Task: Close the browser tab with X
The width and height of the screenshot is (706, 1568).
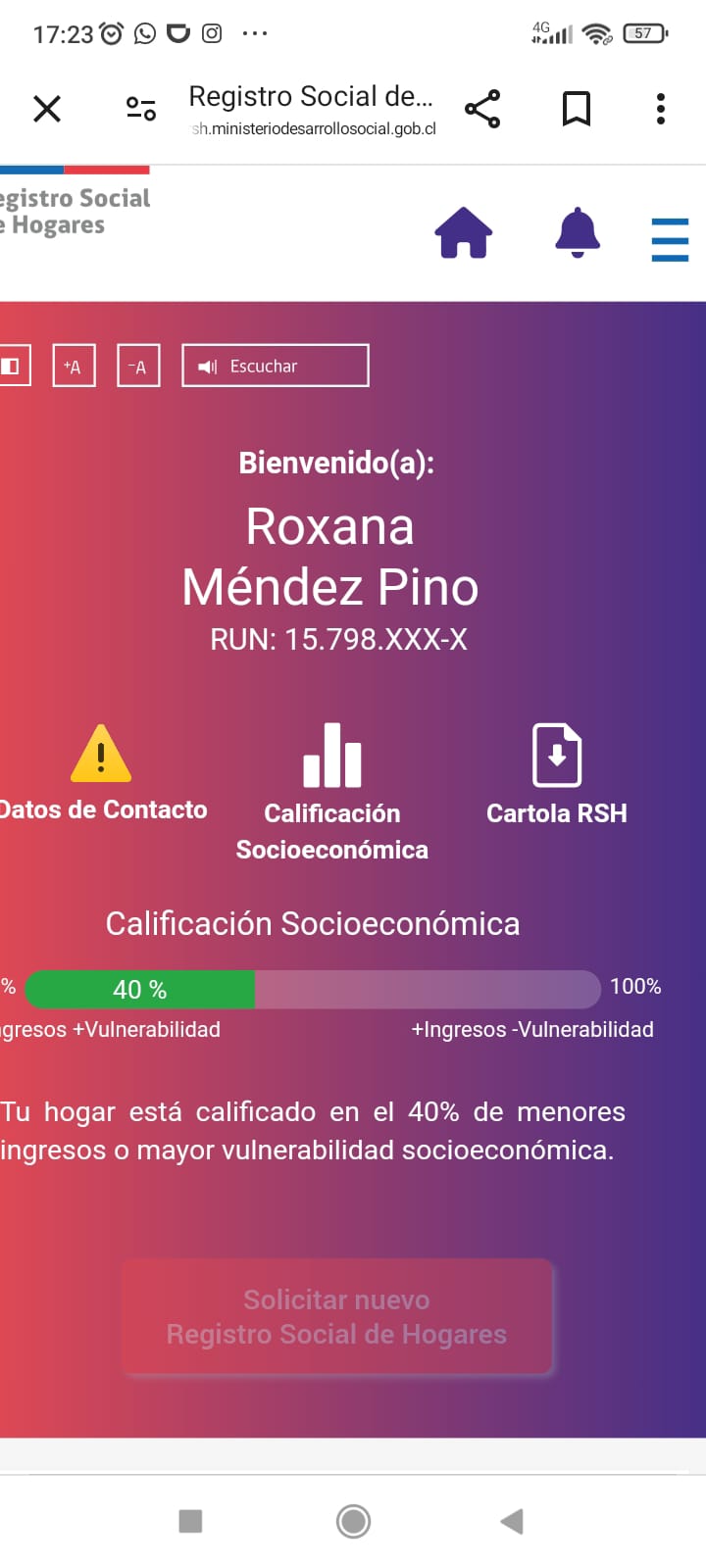Action: point(47,109)
